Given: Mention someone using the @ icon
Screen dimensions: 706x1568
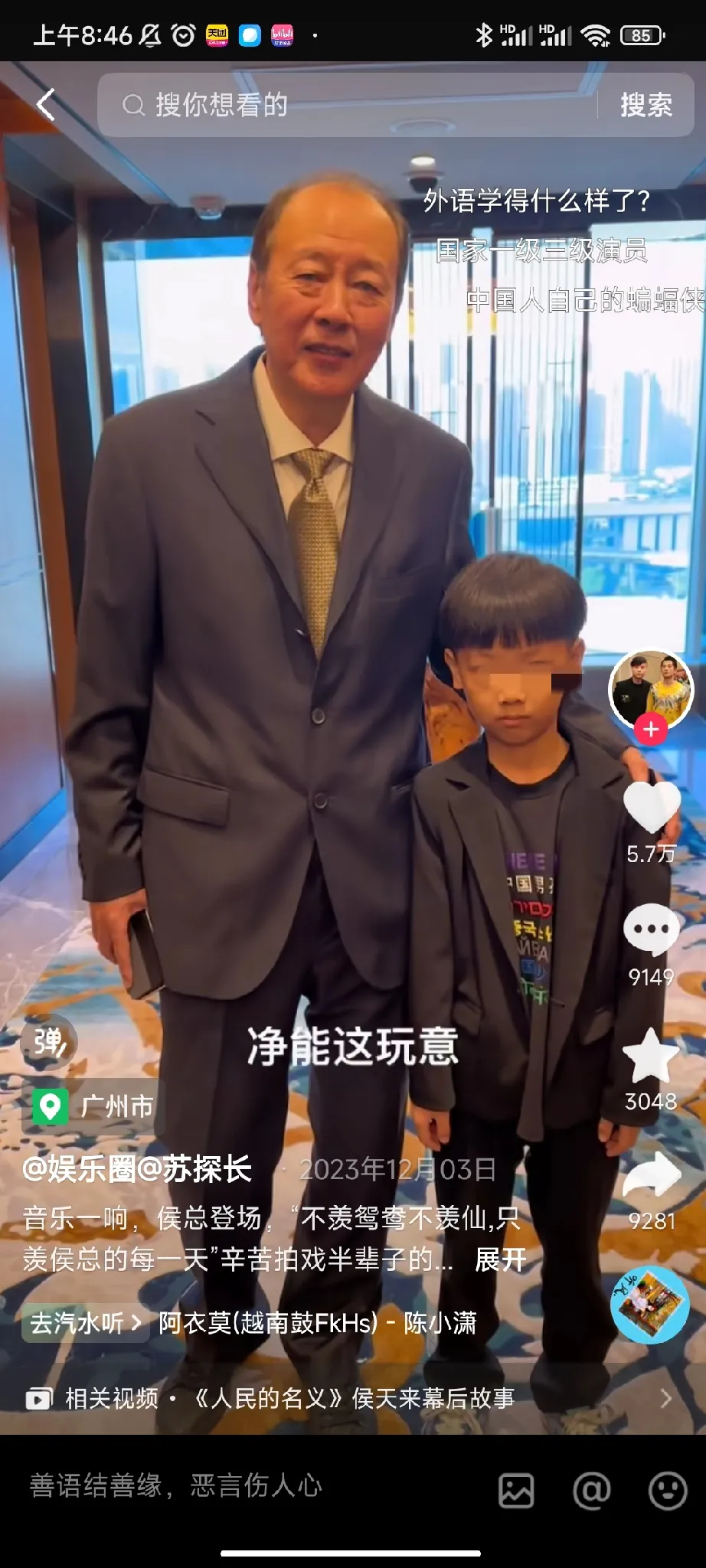Looking at the screenshot, I should click(592, 1491).
